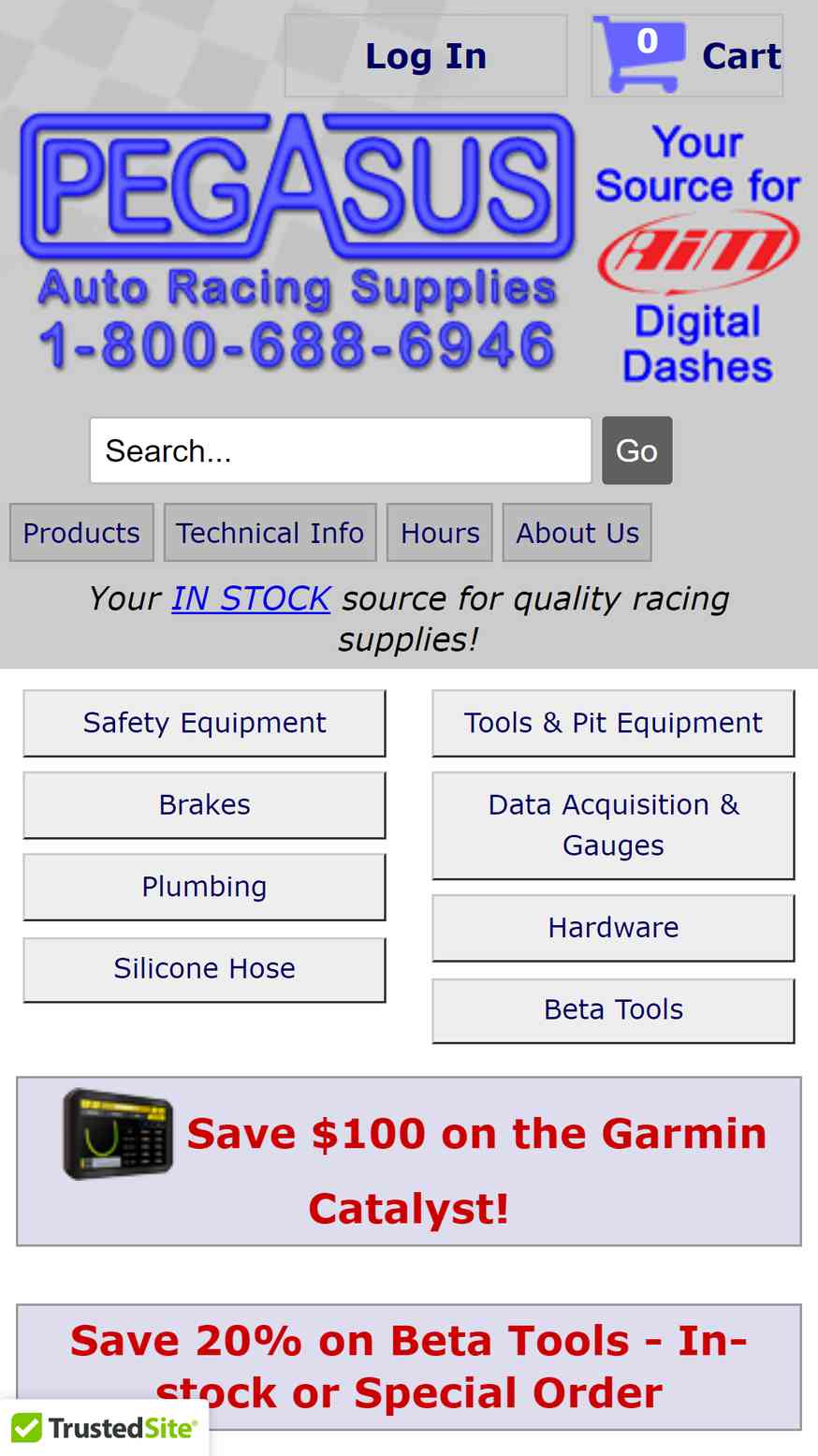Select the Silicone Hose category
Screen dimensions: 818x1456
pyautogui.click(x=204, y=969)
